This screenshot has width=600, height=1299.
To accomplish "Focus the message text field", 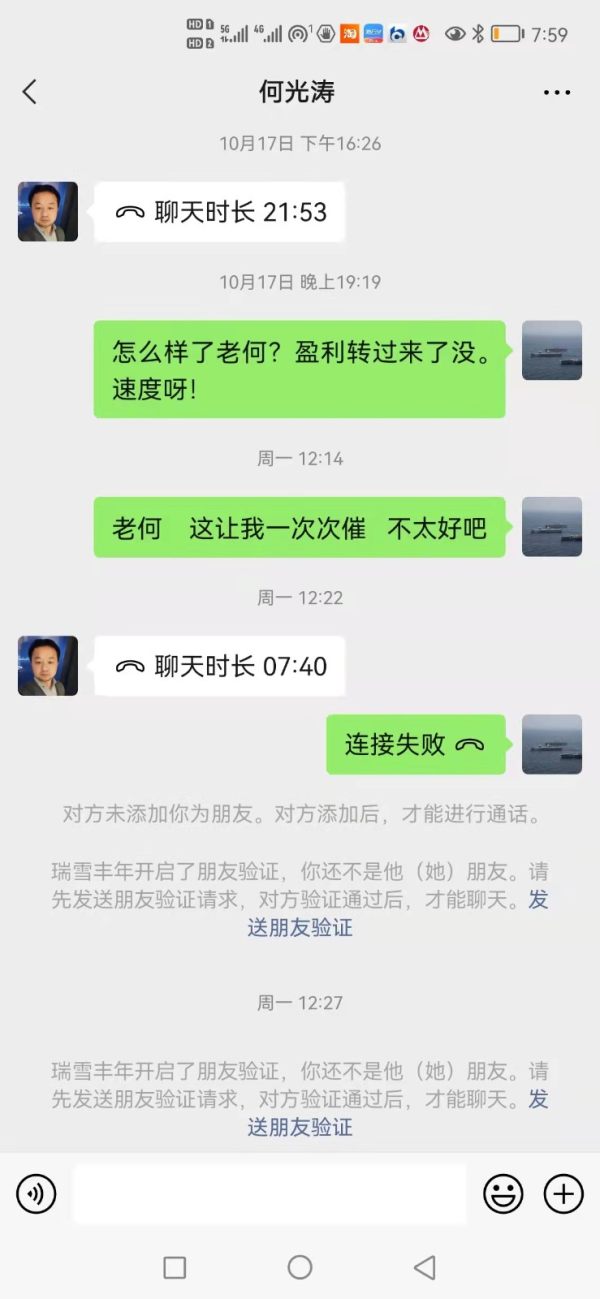I will click(270, 1193).
